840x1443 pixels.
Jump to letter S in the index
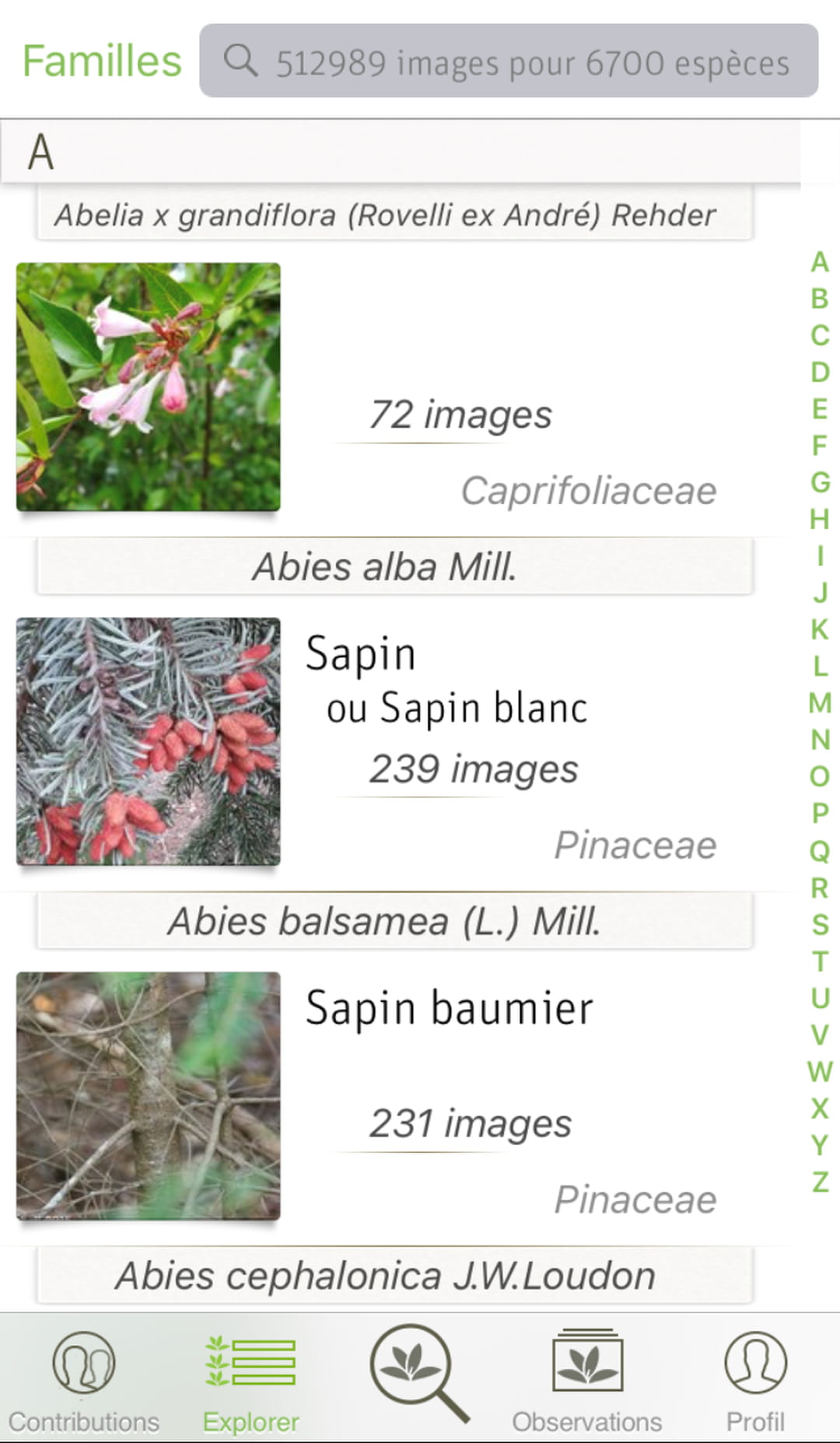click(820, 924)
